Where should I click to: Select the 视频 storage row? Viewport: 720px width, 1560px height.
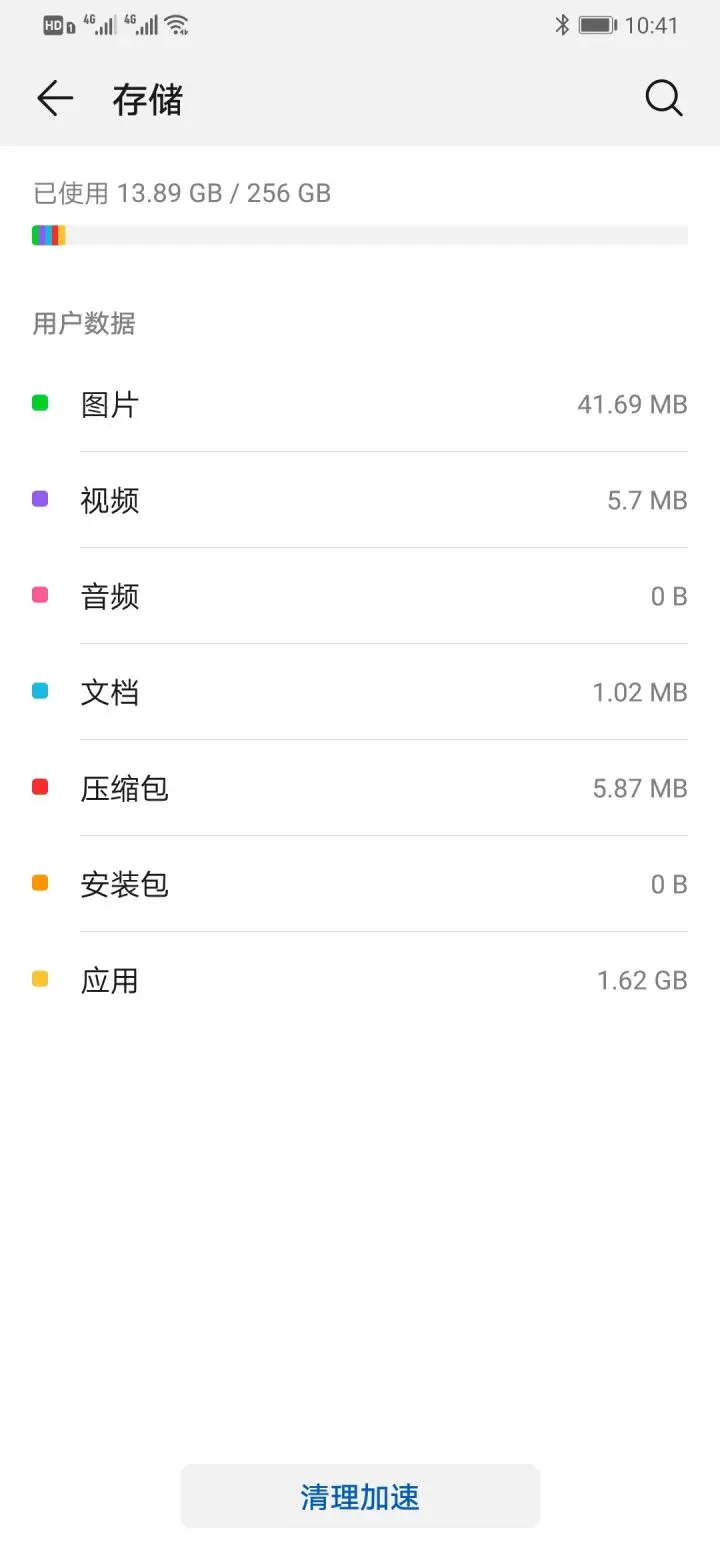click(360, 500)
